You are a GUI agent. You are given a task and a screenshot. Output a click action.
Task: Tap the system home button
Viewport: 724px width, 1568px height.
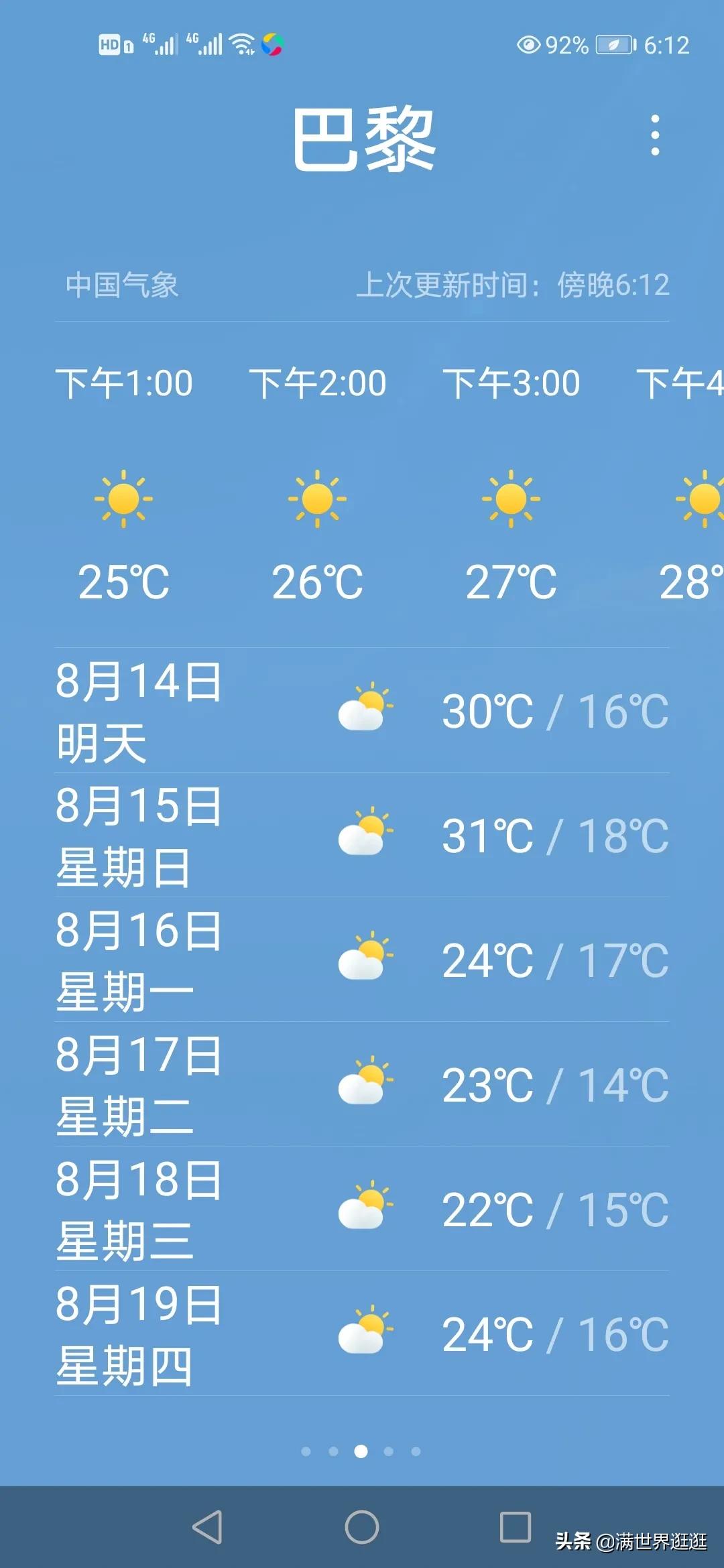(362, 1527)
